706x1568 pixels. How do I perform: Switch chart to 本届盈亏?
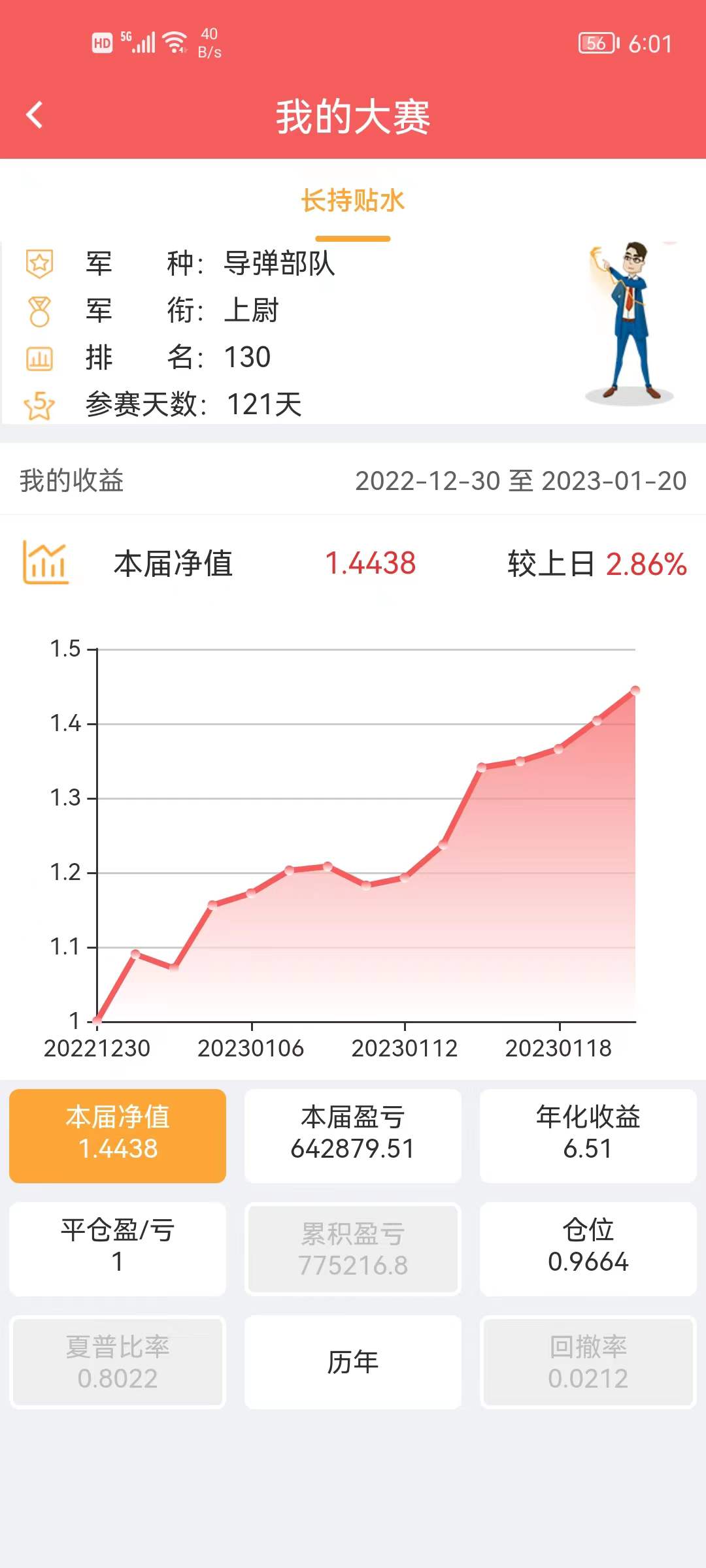[353, 1135]
